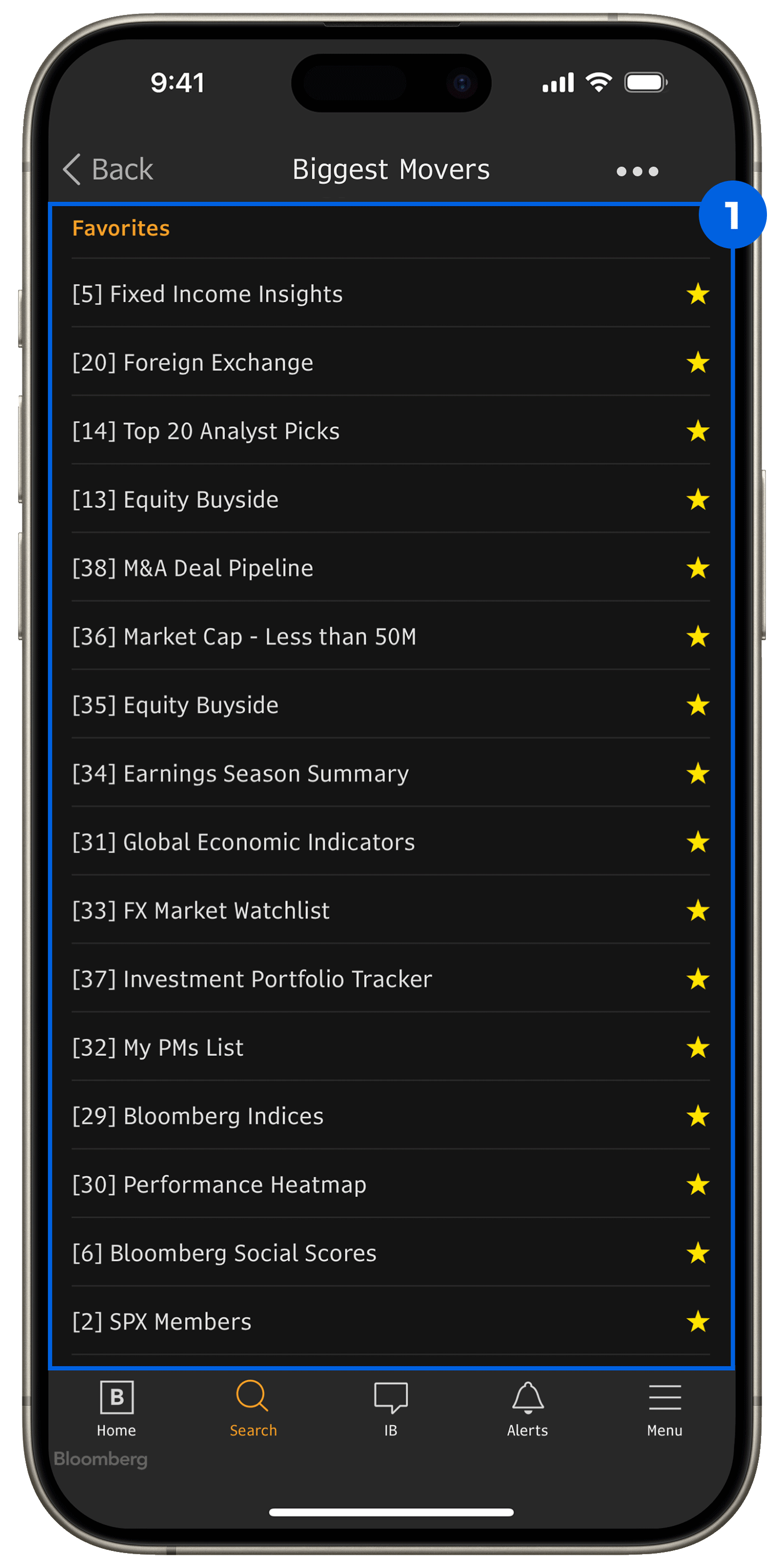Unfavorite FX Market Watchlist via its star
The height and width of the screenshot is (1568, 784).
698,911
